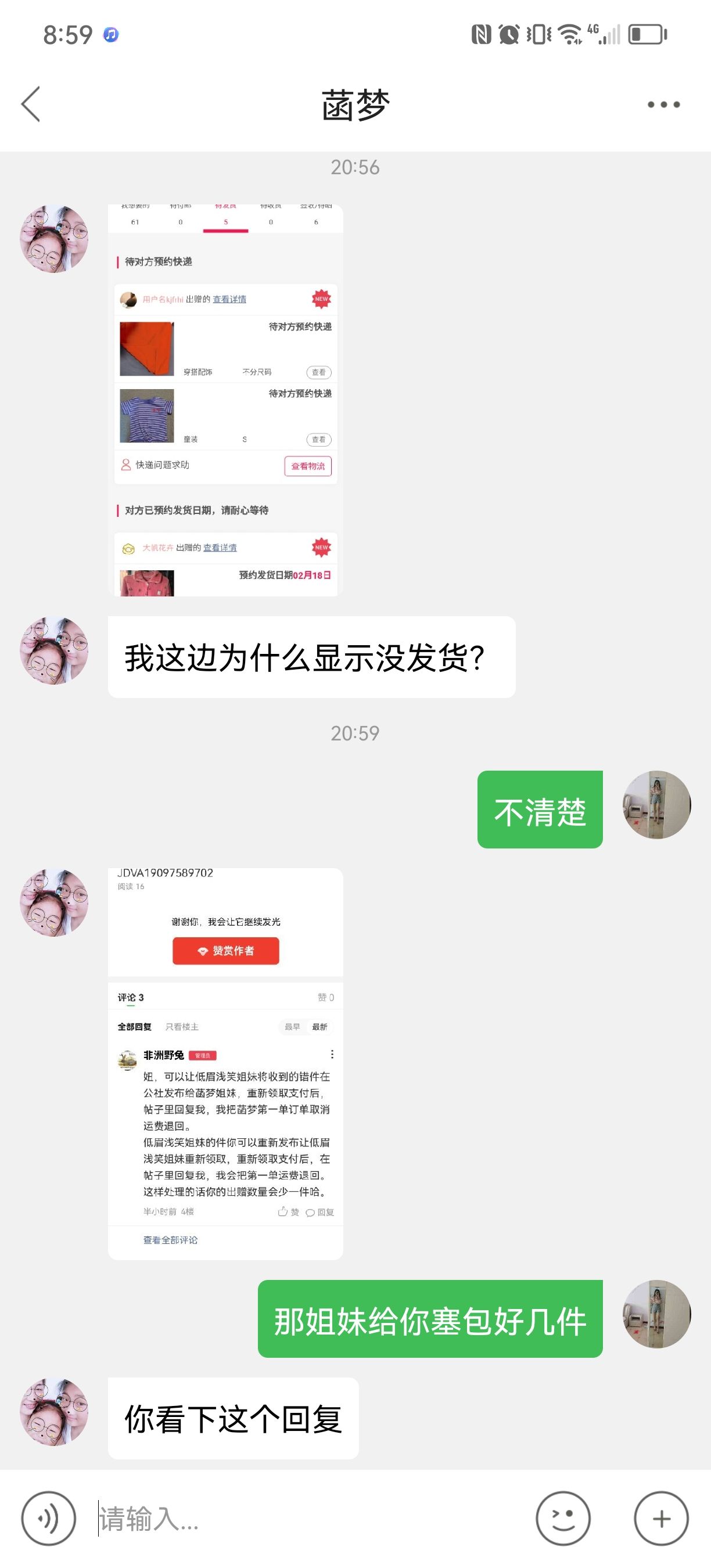Open my avatar beside 不清楚 message
Screen dimensions: 711x1568
657,805
